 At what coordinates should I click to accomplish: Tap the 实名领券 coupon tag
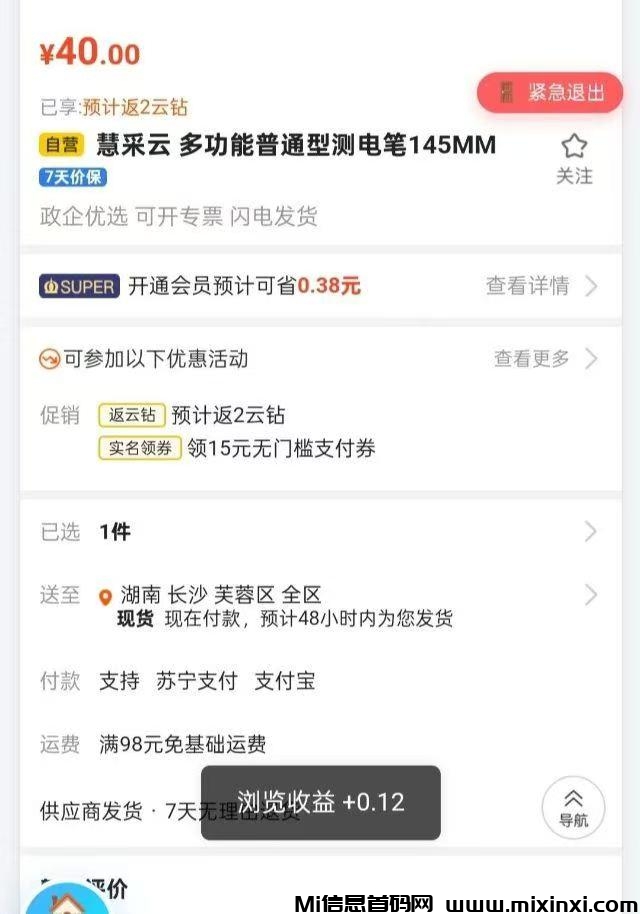click(x=140, y=448)
